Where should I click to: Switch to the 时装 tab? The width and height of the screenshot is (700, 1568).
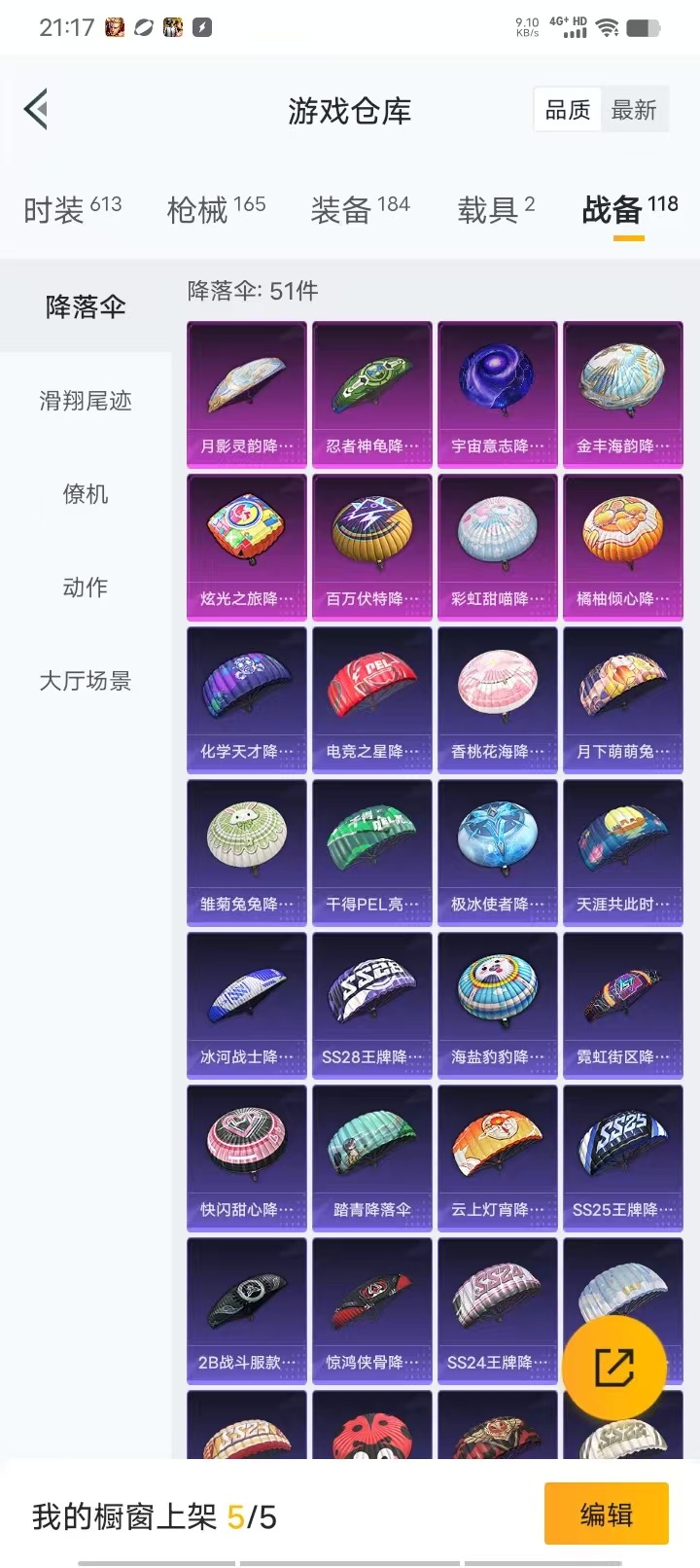pos(72,208)
